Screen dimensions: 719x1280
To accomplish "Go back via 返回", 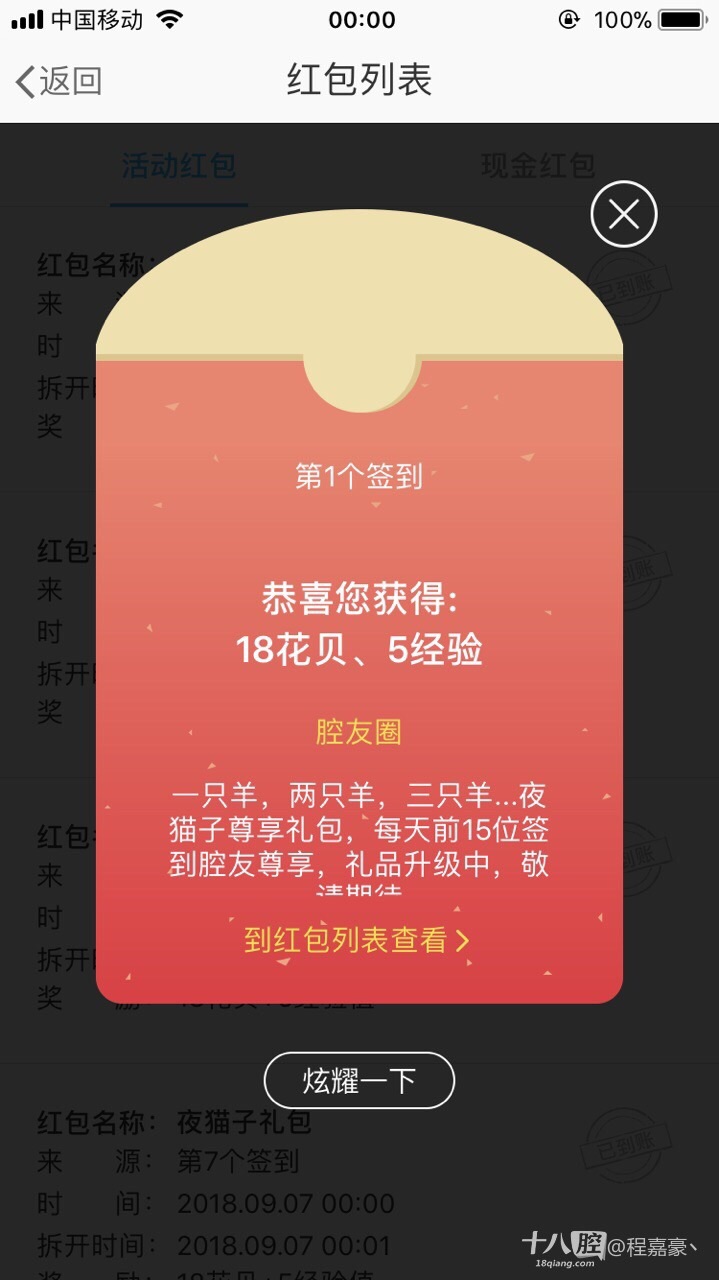I will point(59,81).
